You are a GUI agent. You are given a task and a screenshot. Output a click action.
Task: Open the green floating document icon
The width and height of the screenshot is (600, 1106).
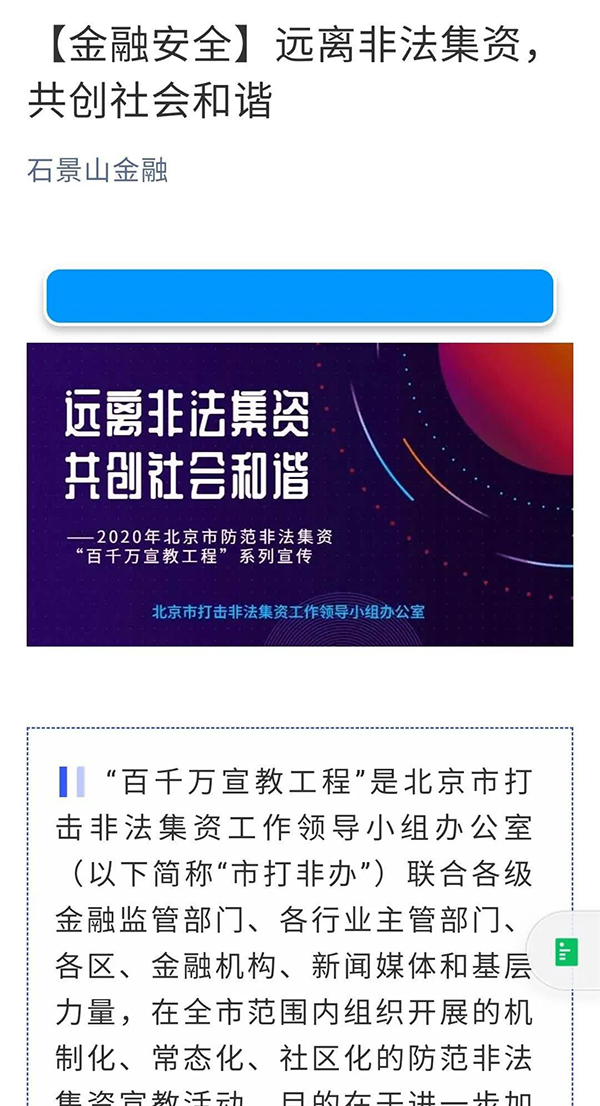coord(567,951)
